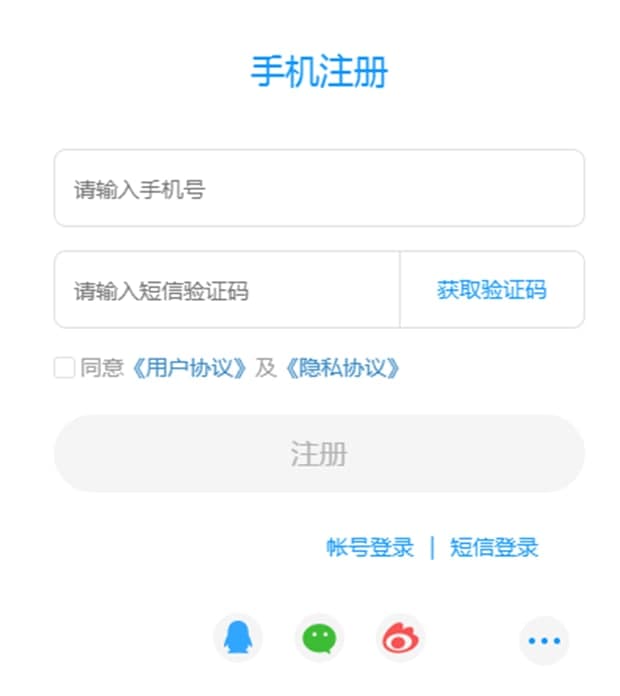The width and height of the screenshot is (620, 696).
Task: Focus the SMS verification code field
Action: pyautogui.click(x=227, y=290)
